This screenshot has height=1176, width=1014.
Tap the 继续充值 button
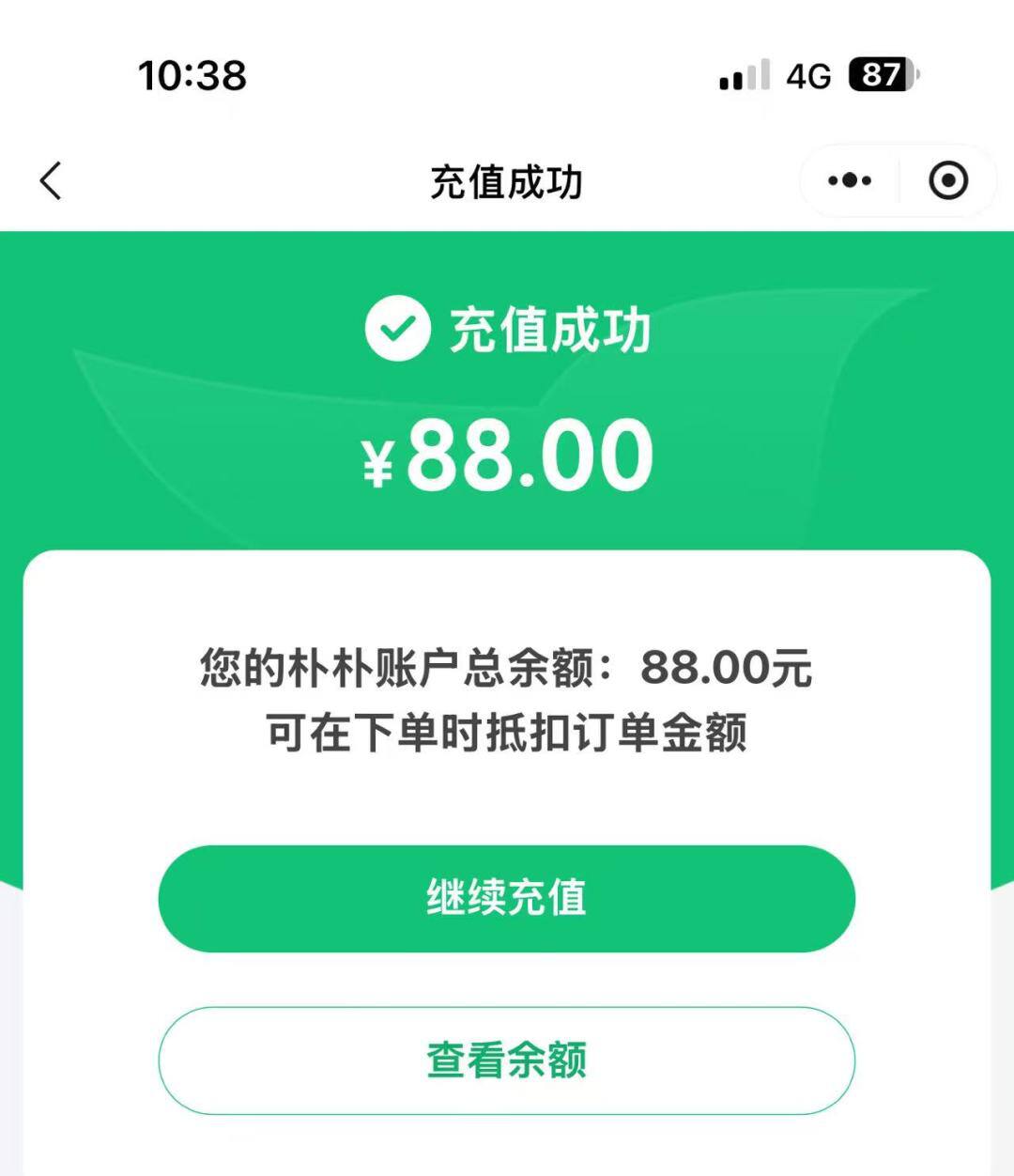click(506, 899)
